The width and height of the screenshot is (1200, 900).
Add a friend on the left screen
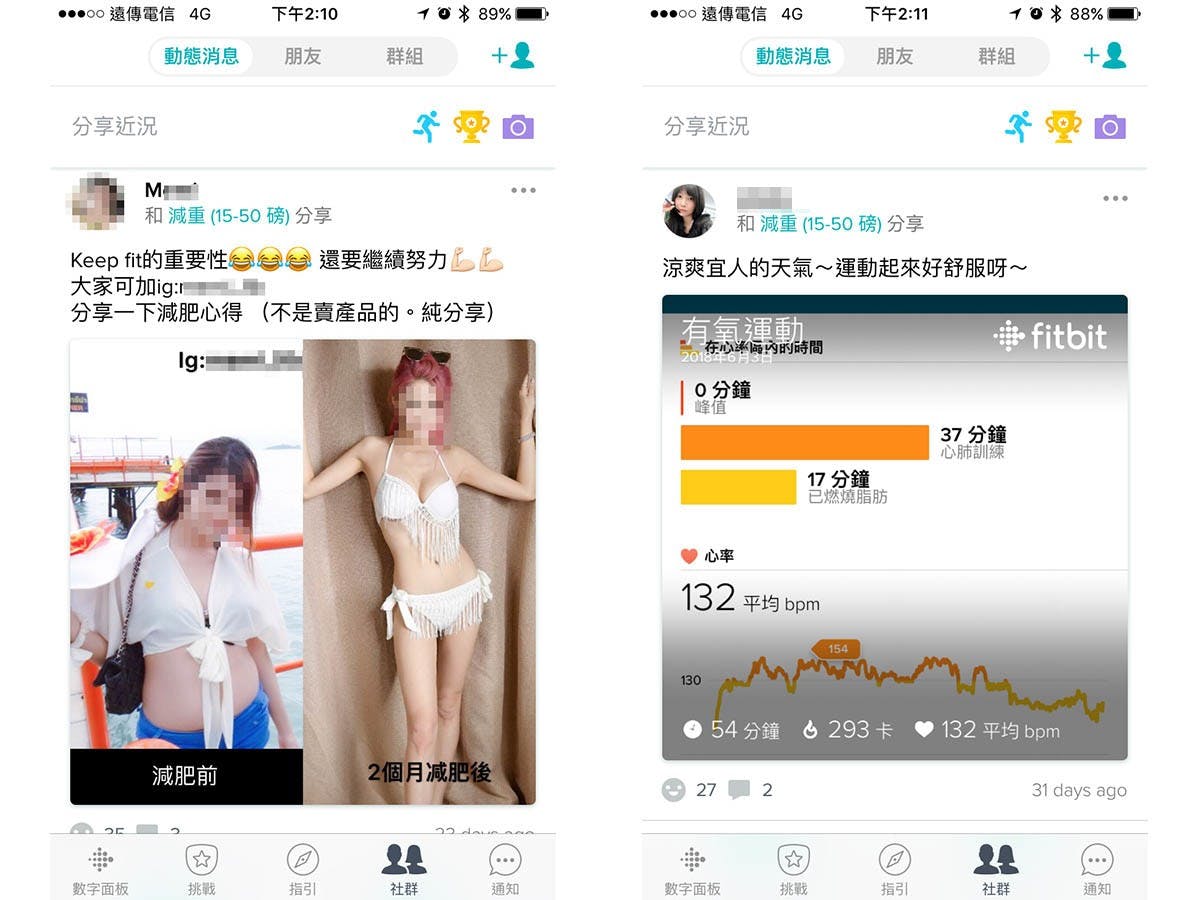pyautogui.click(x=512, y=57)
